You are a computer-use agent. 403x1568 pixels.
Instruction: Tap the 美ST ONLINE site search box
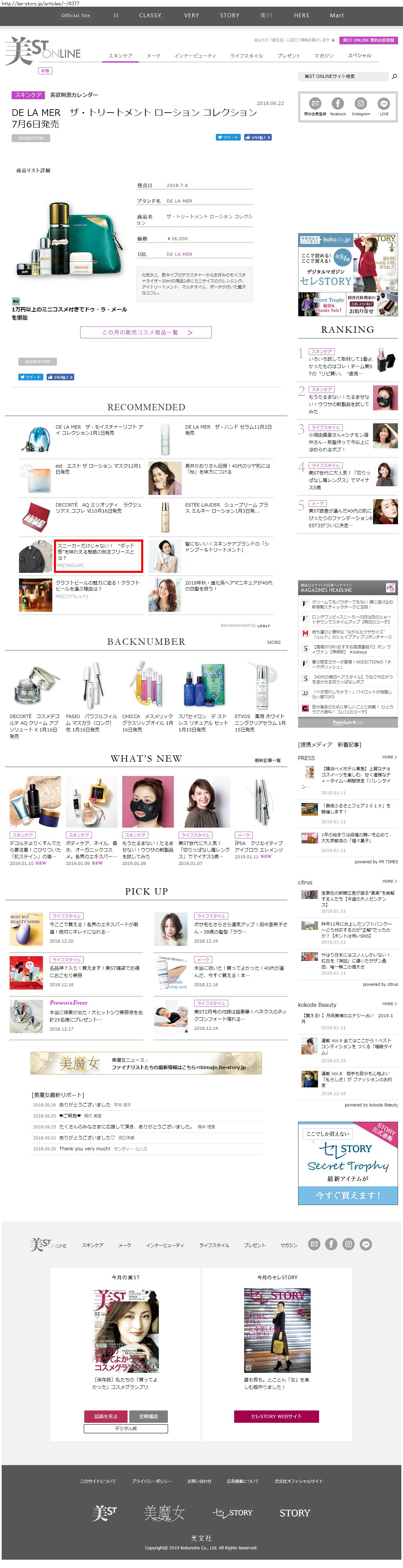click(344, 77)
